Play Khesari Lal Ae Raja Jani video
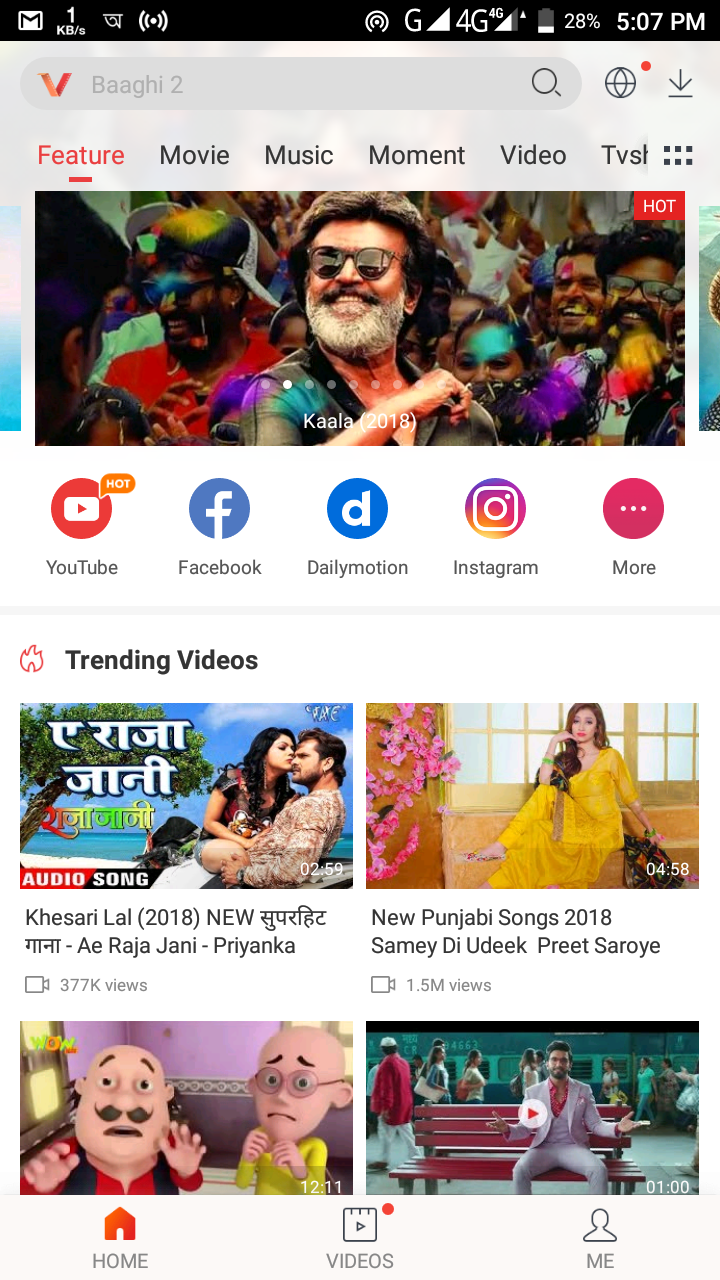This screenshot has width=720, height=1280. (186, 795)
